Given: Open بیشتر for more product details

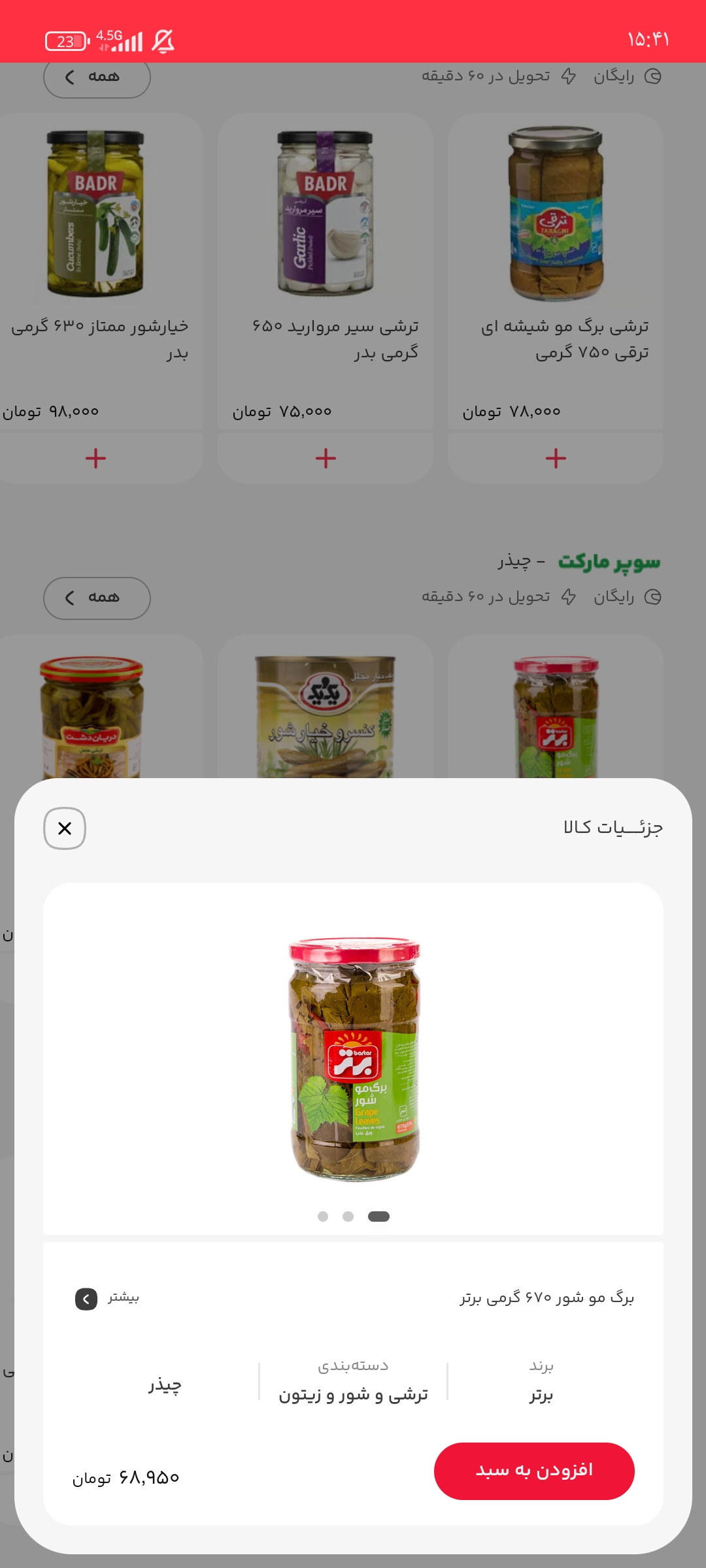Looking at the screenshot, I should click(x=108, y=1298).
